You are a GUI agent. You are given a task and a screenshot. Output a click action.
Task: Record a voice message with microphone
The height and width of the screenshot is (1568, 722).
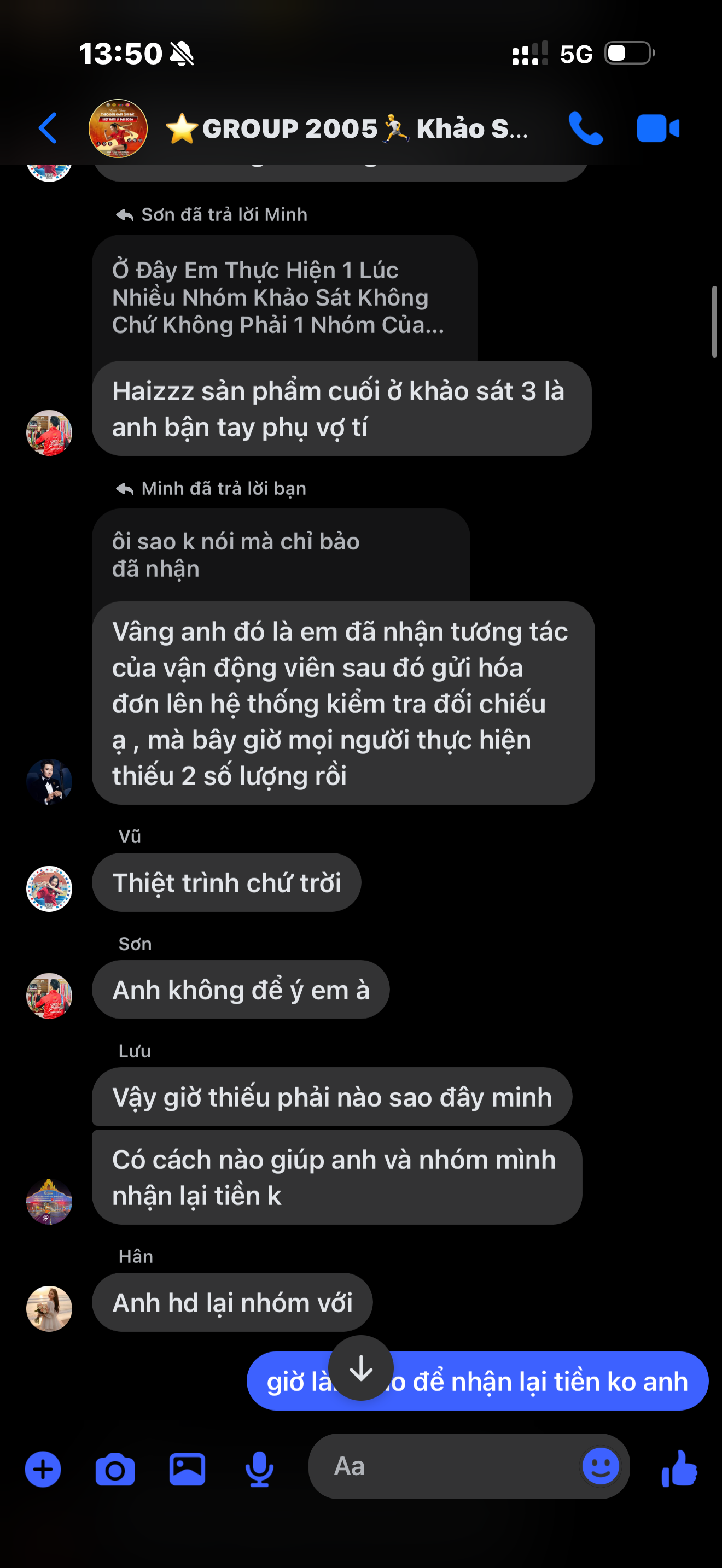(x=259, y=1469)
